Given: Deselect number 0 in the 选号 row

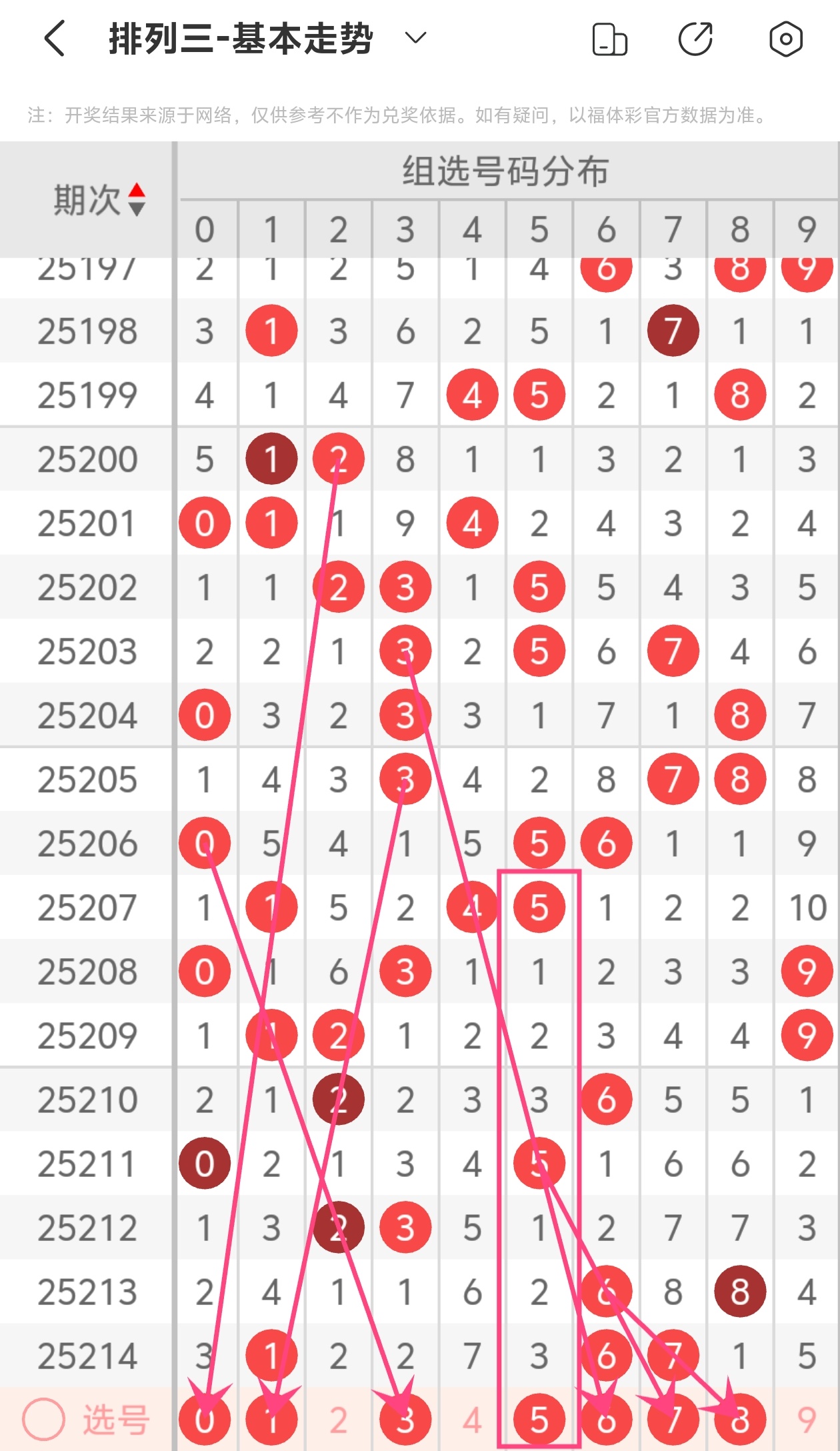Looking at the screenshot, I should pos(205,1420).
